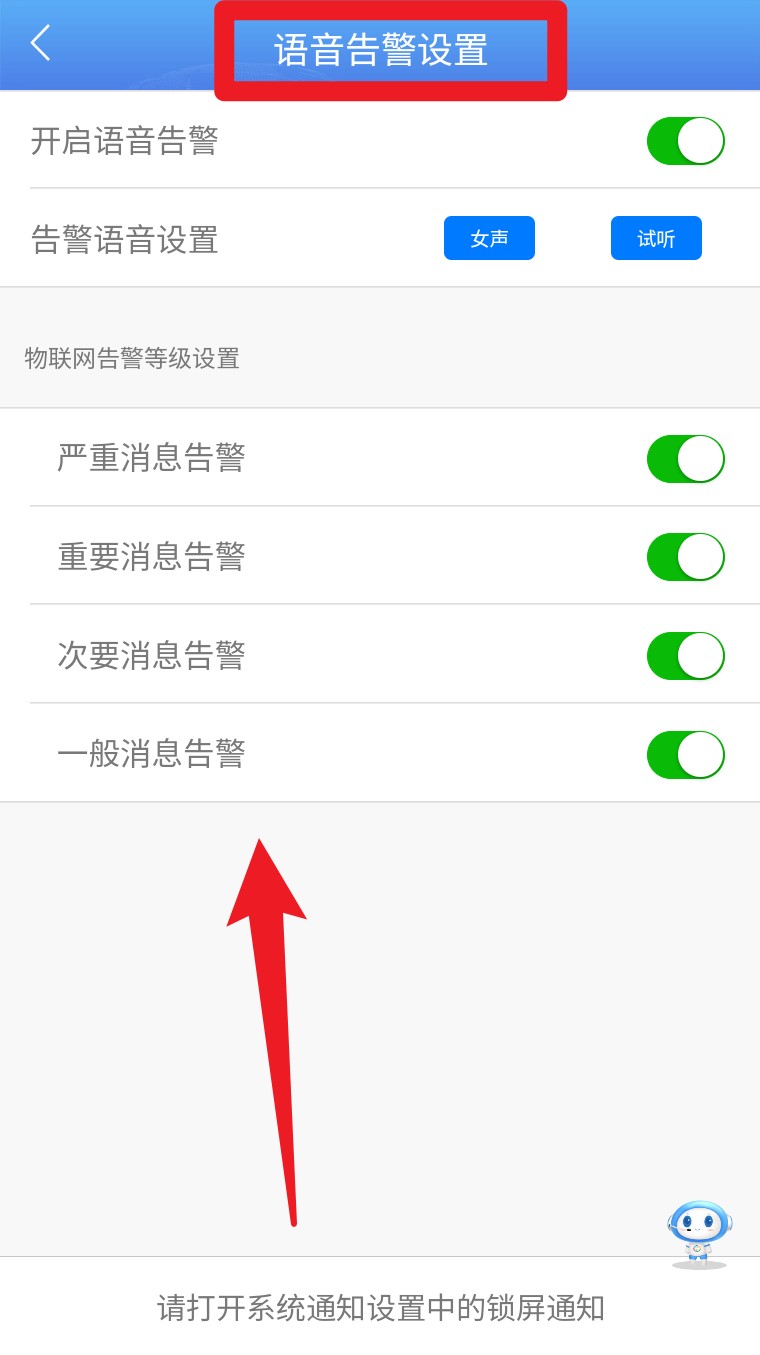Viewport: 760px width, 1355px height.
Task: Go back using the top-left arrow
Action: tap(40, 43)
